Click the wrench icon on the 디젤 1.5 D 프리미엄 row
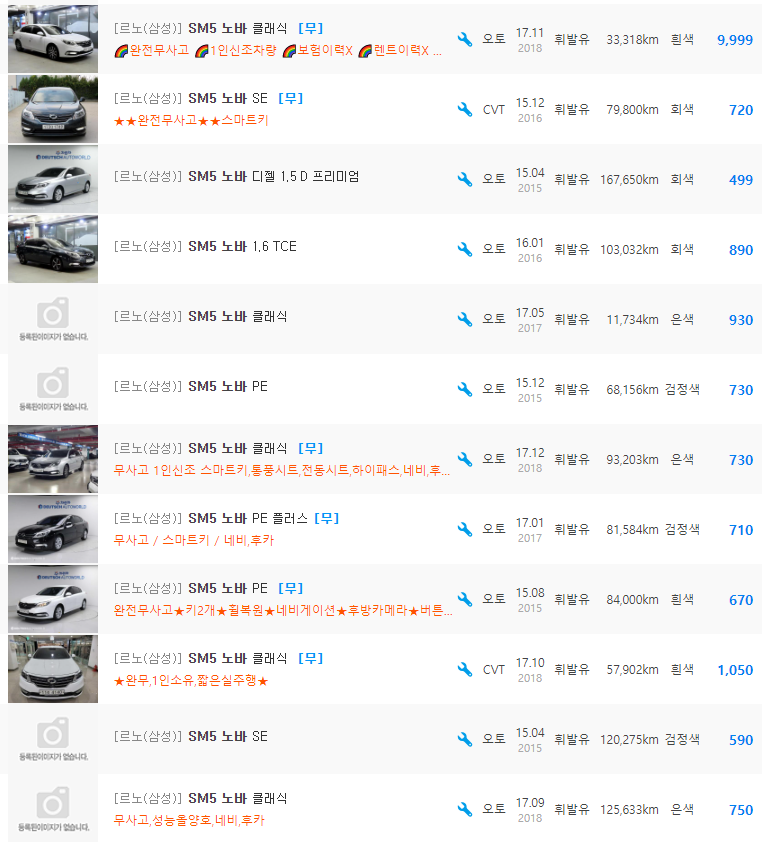The image size is (762, 842). [462, 180]
